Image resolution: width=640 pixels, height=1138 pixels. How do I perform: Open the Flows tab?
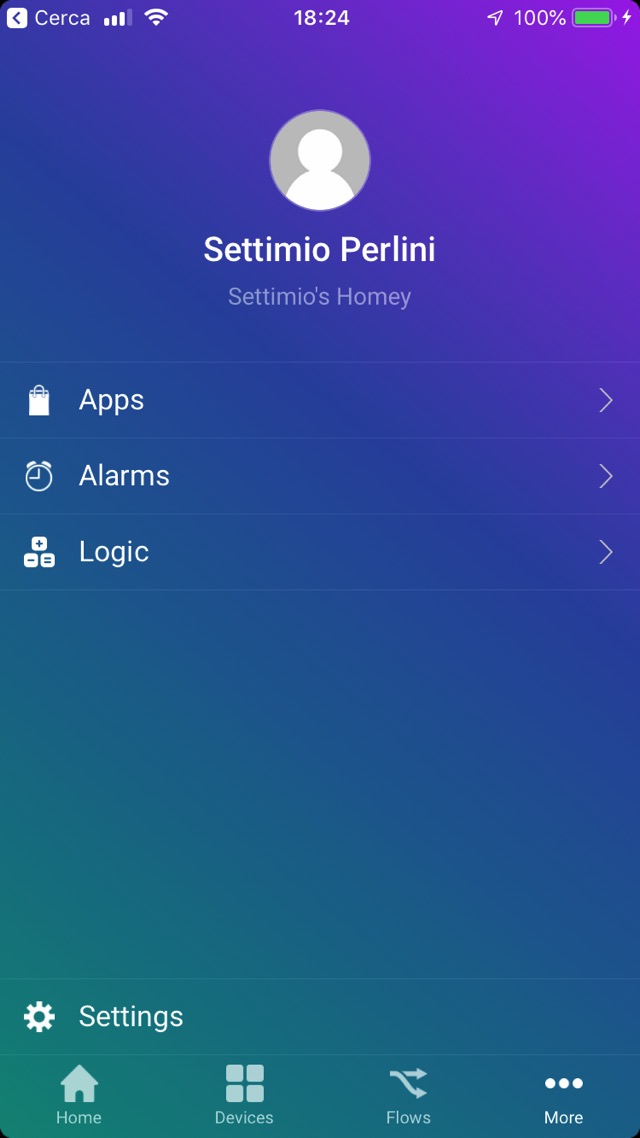[408, 1095]
